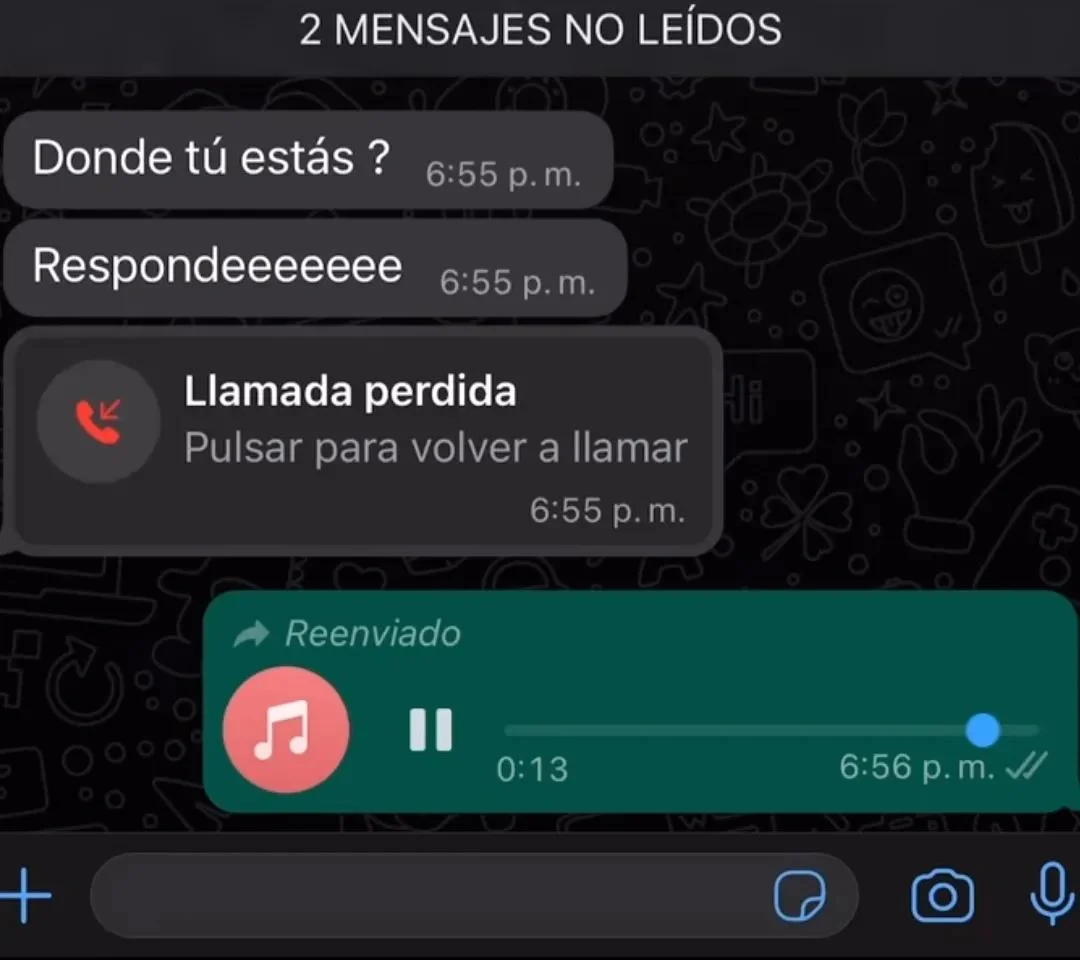Pause the forwarded audio message
The height and width of the screenshot is (960, 1080).
click(x=431, y=730)
